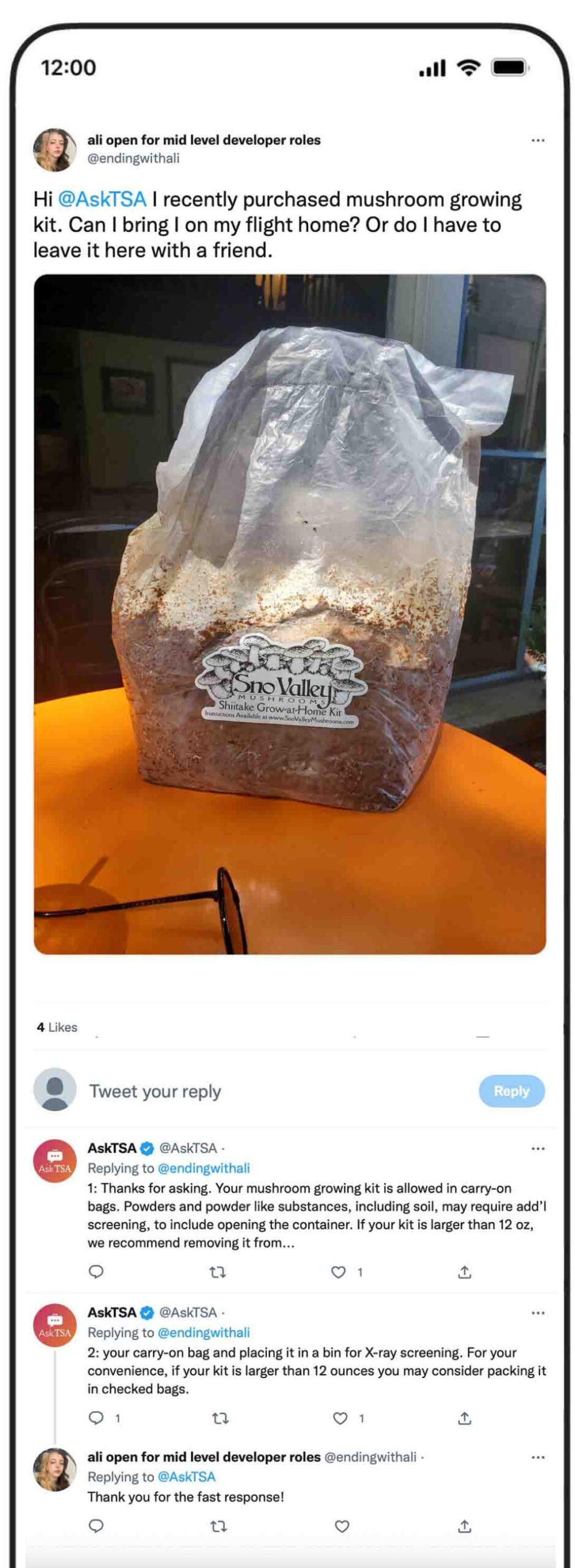The width and height of the screenshot is (575, 1568).
Task: Retweet the "Thank you for the fast response!" reply
Action: point(218,1526)
